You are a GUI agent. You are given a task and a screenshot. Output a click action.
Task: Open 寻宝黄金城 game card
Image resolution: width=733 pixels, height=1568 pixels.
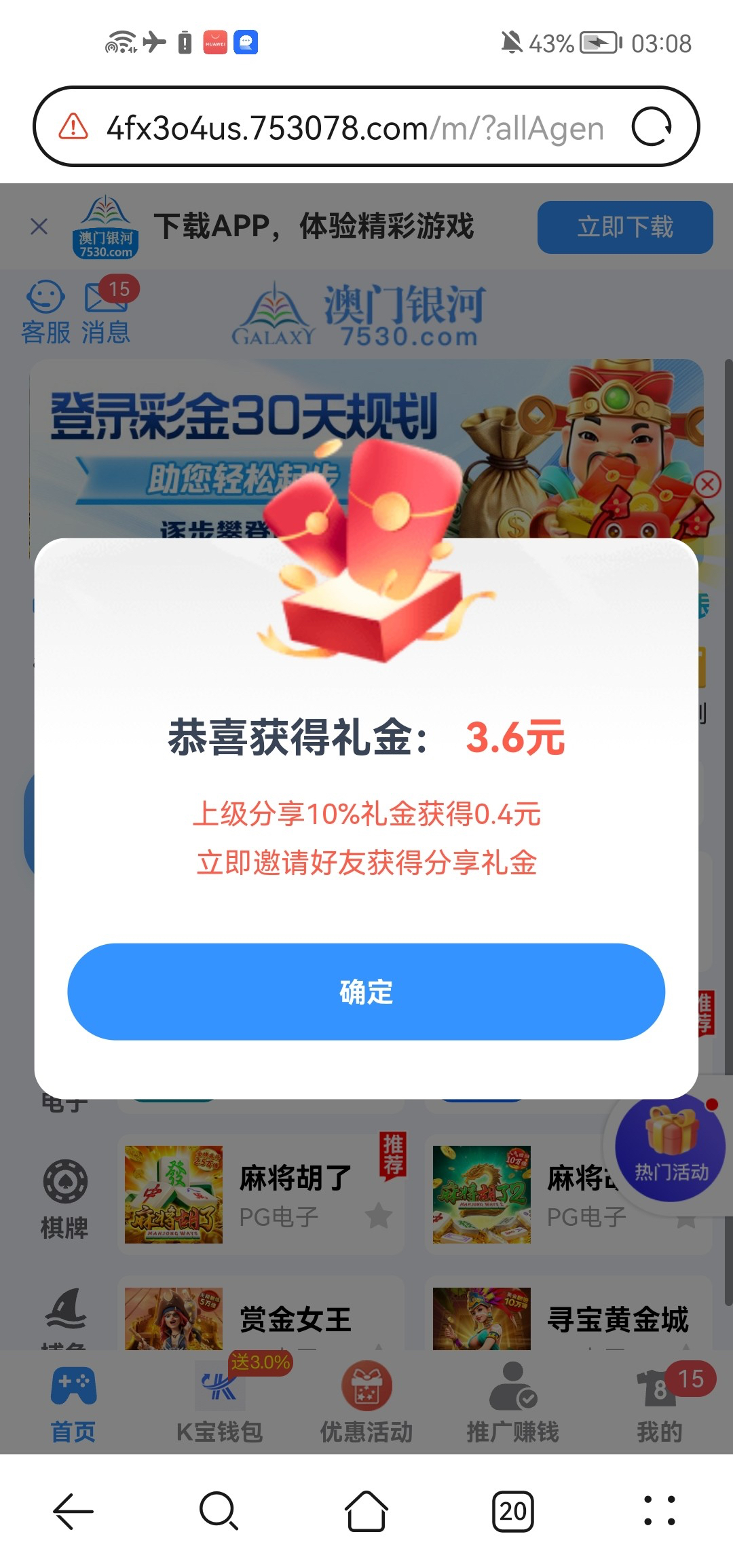click(x=569, y=1318)
